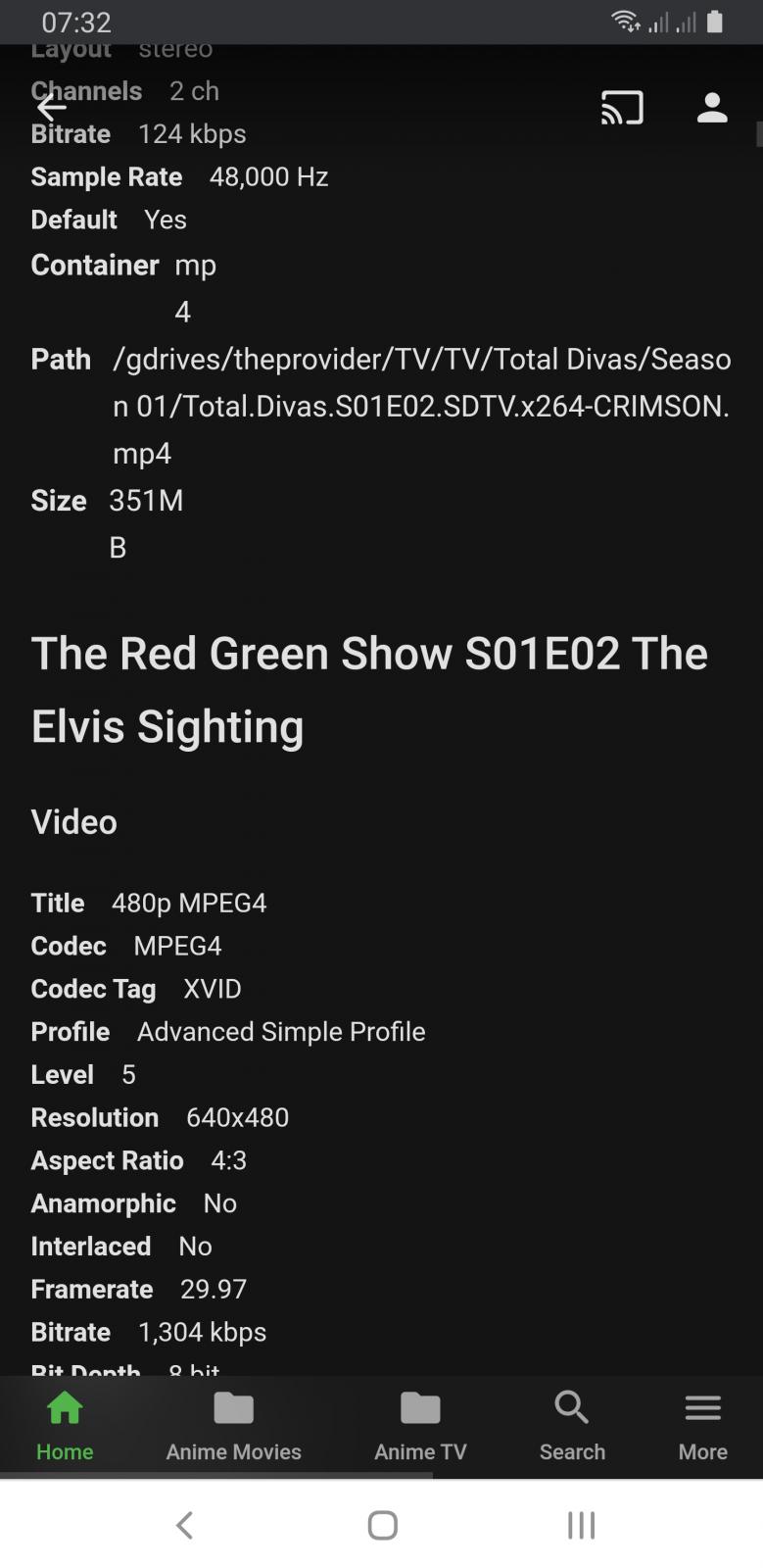Switch to the Home tab
Viewport: 763px width, 1568px height.
[x=65, y=1426]
